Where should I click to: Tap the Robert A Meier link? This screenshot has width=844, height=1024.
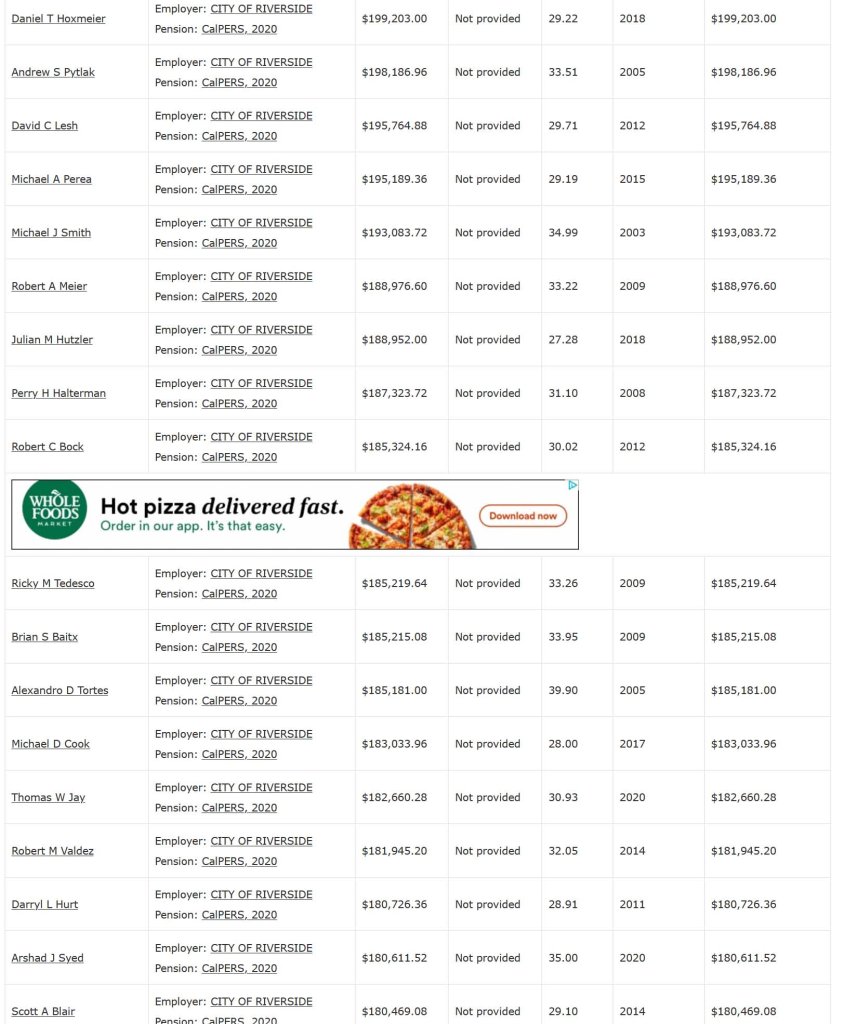click(49, 286)
